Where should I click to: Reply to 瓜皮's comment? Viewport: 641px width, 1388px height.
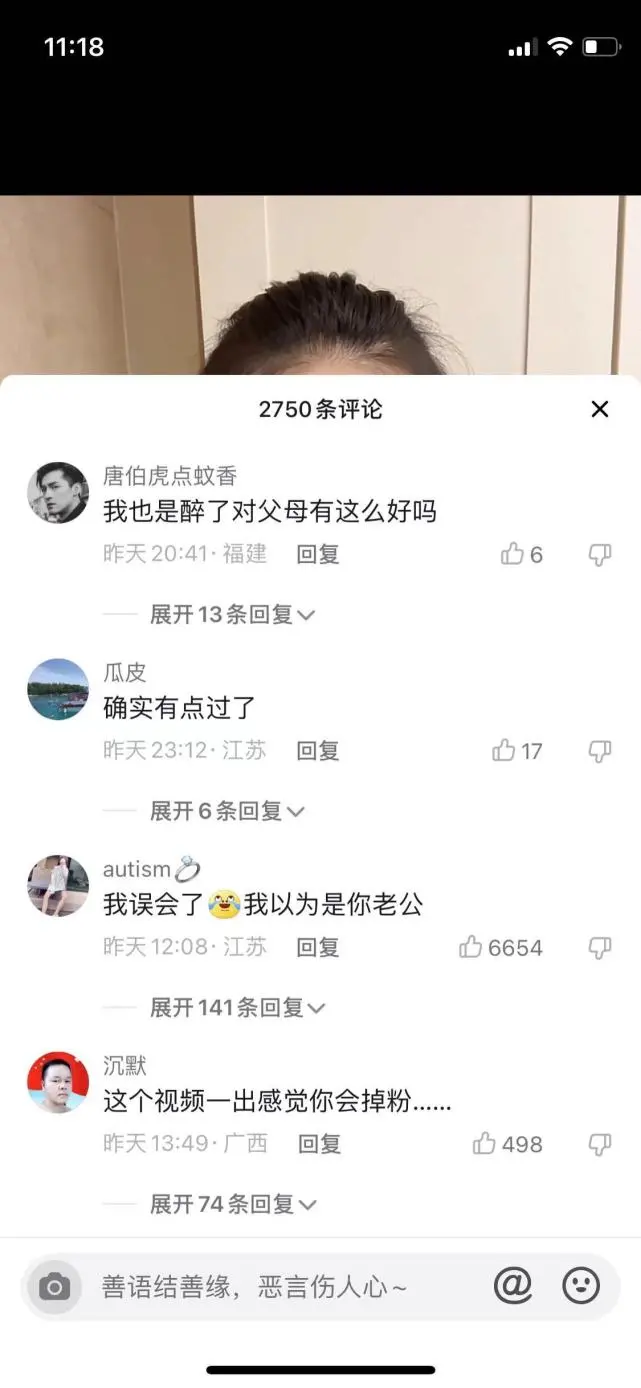tap(318, 750)
